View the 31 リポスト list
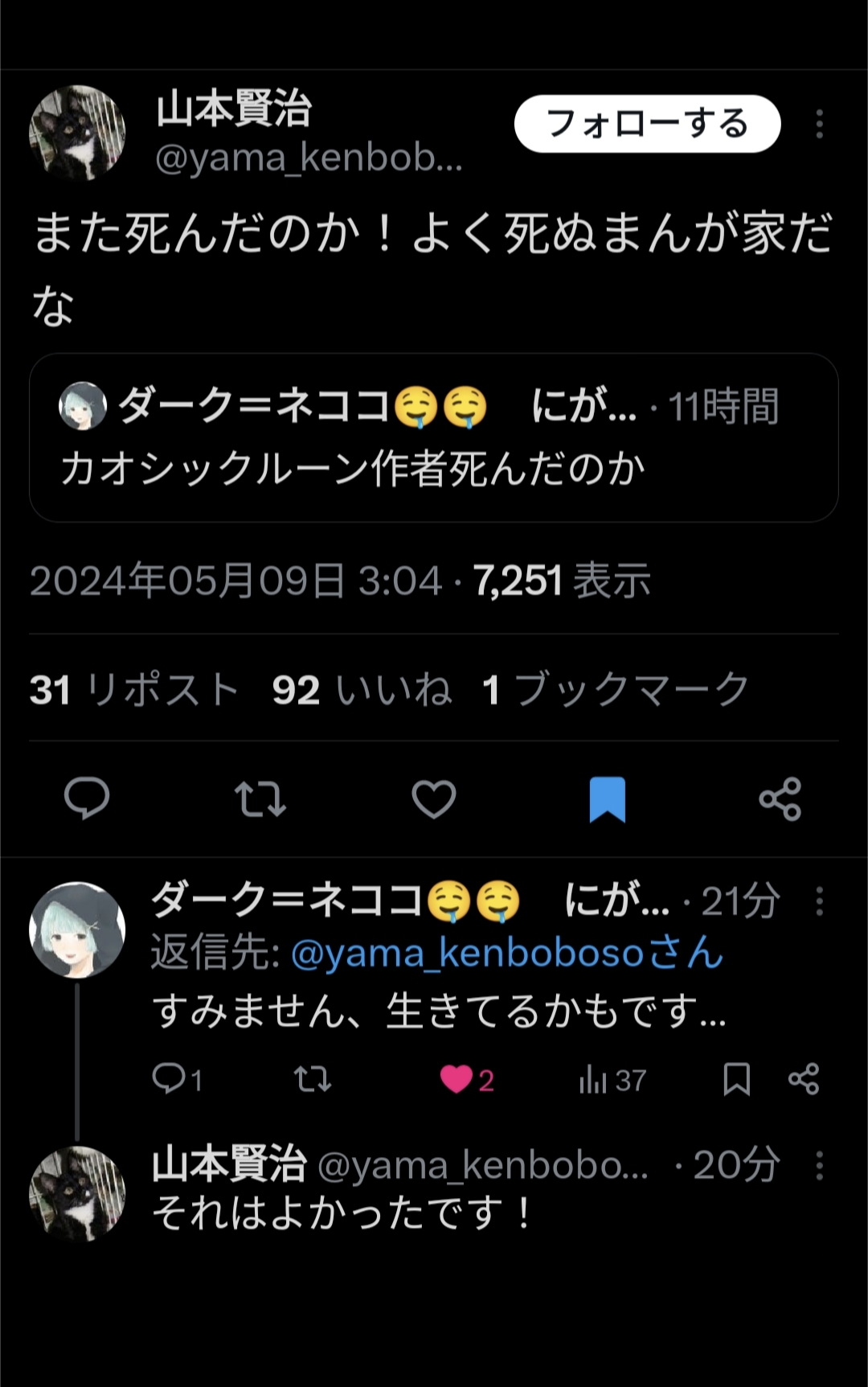This screenshot has width=868, height=1387. (x=134, y=690)
